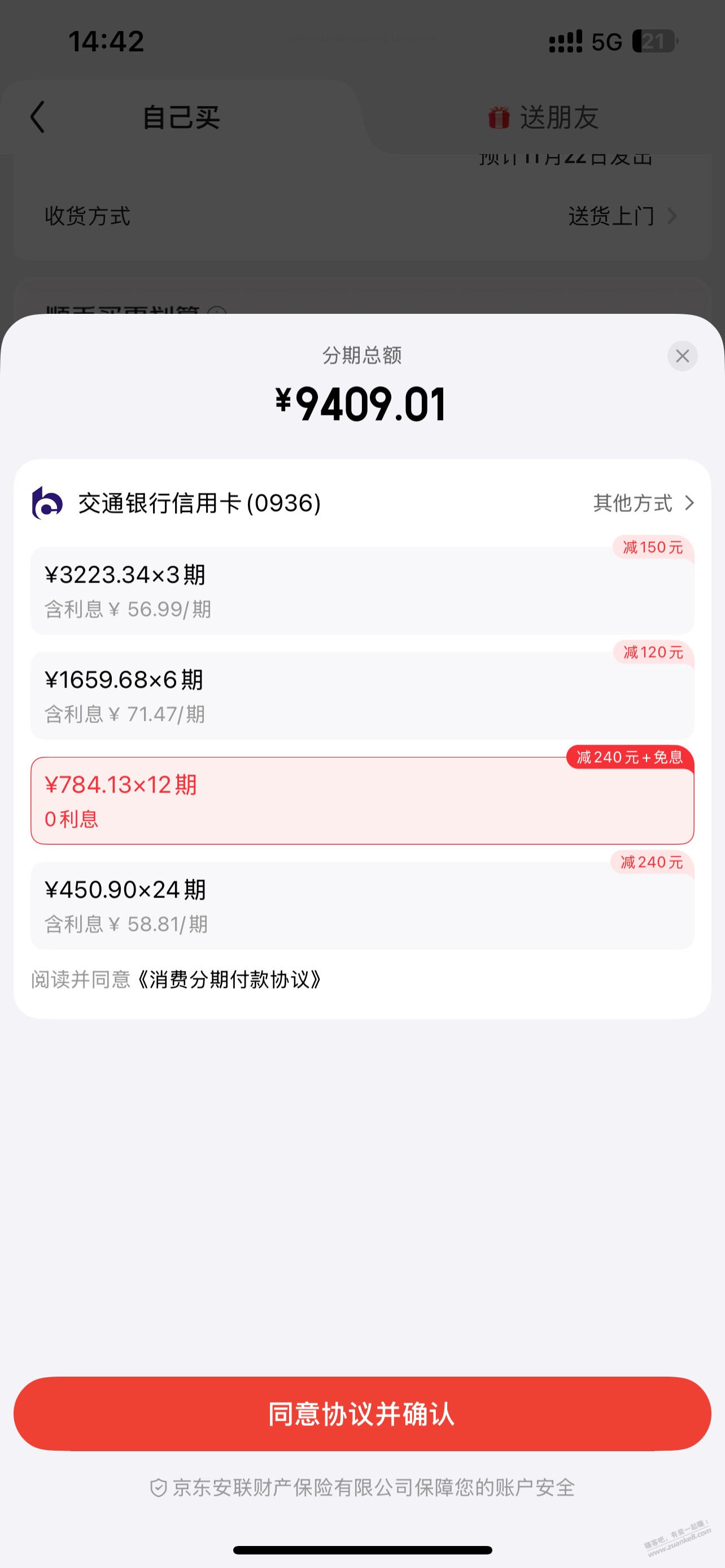Close the installment payment sheet
This screenshot has width=725, height=1568.
pyautogui.click(x=682, y=356)
